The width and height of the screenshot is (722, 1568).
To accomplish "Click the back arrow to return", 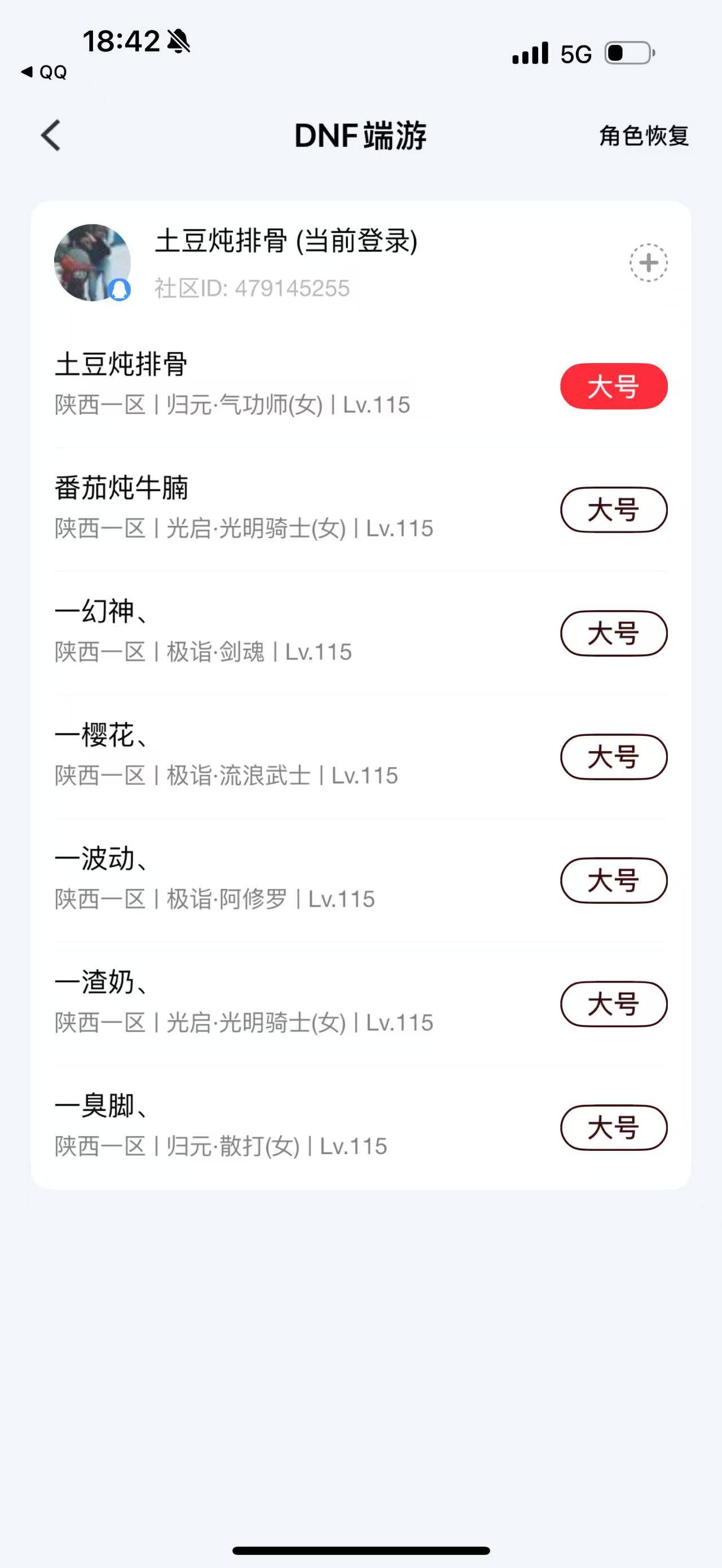I will pos(52,136).
